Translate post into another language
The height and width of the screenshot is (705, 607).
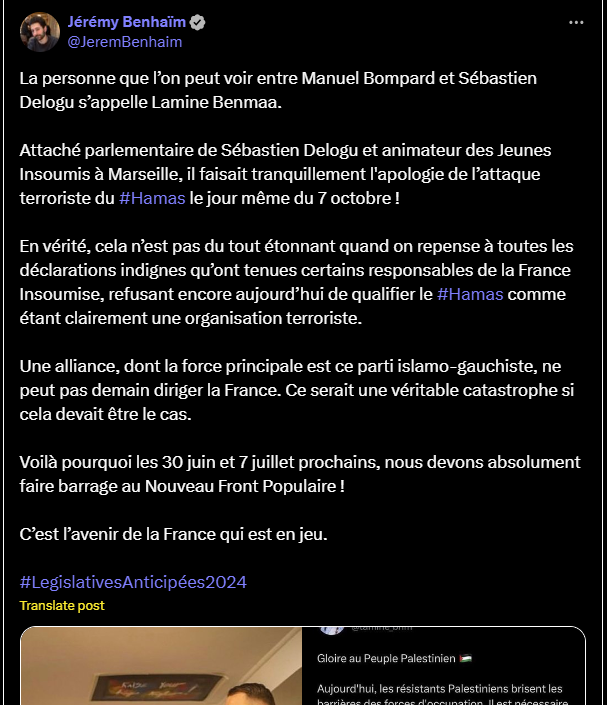pyautogui.click(x=62, y=606)
